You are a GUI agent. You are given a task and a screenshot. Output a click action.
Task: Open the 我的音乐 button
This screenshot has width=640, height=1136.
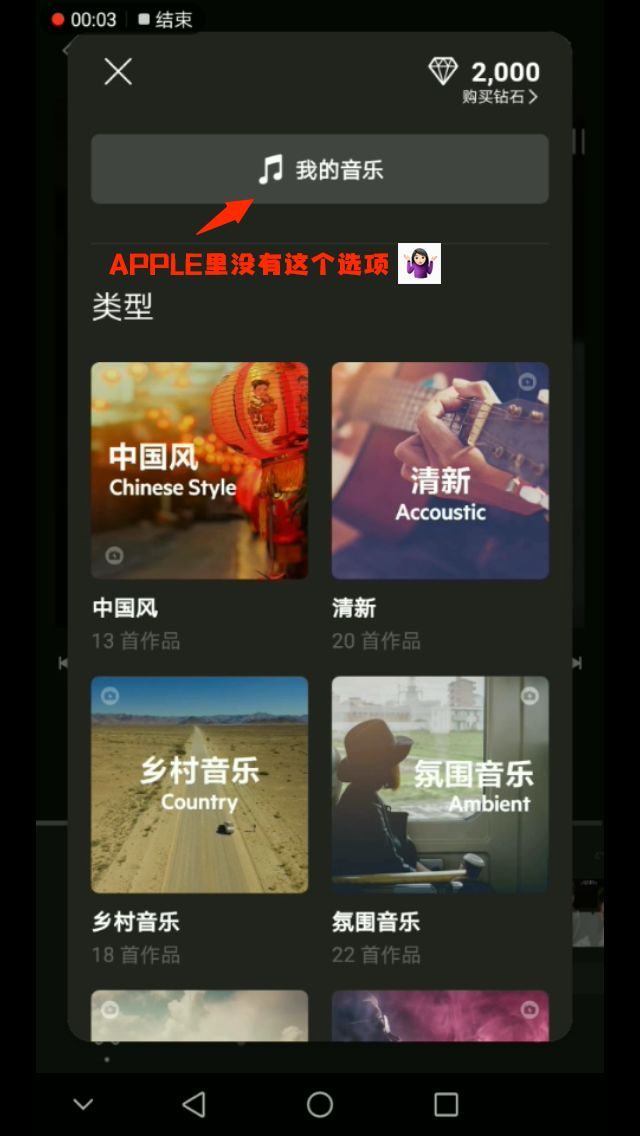point(320,169)
